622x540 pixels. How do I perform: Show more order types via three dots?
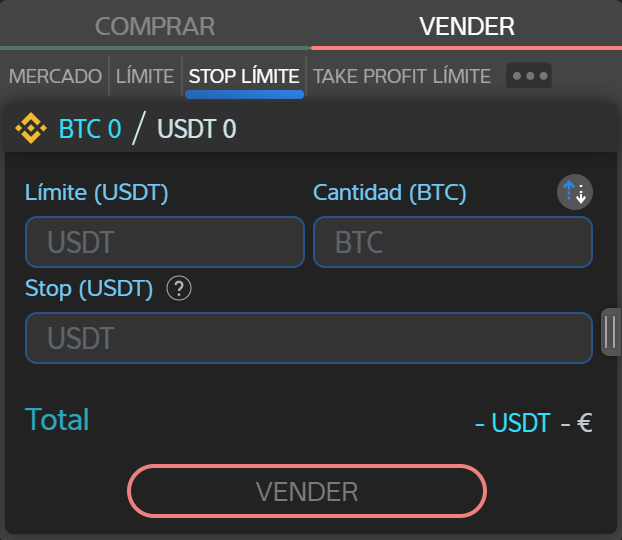[x=529, y=76]
